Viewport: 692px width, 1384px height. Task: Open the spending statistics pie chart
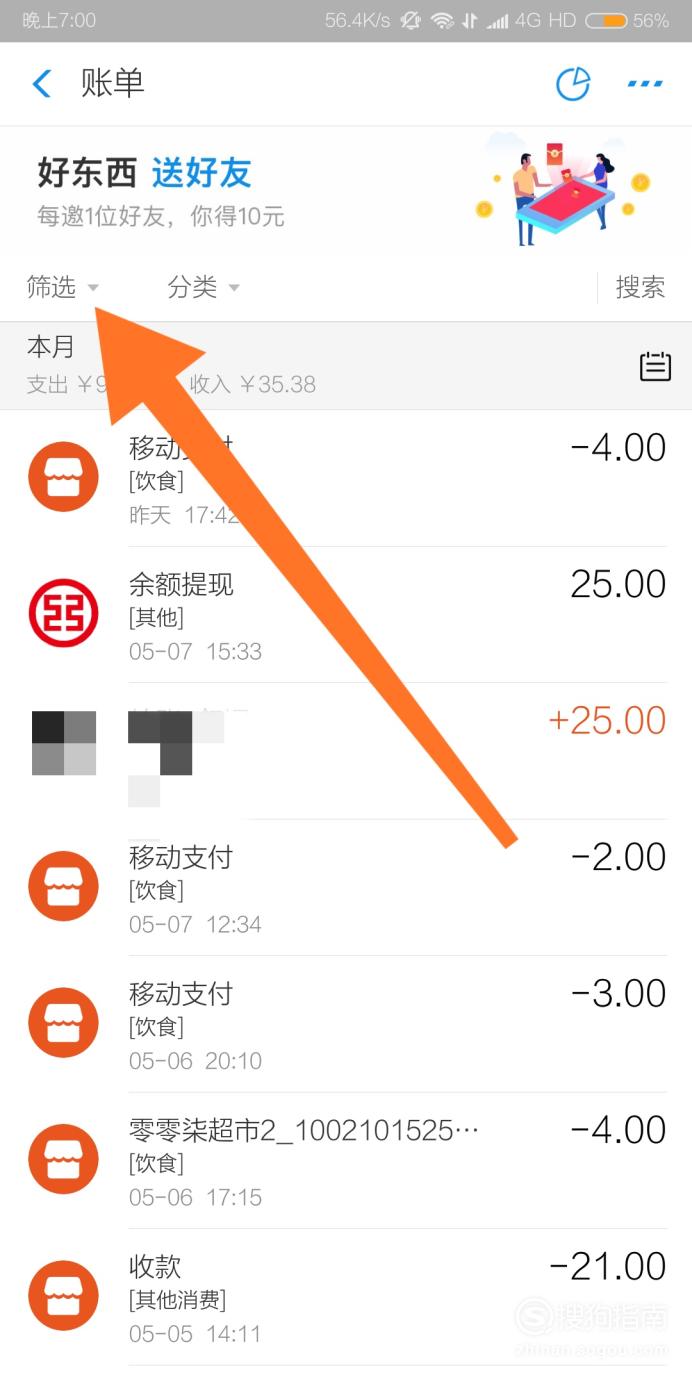(573, 84)
